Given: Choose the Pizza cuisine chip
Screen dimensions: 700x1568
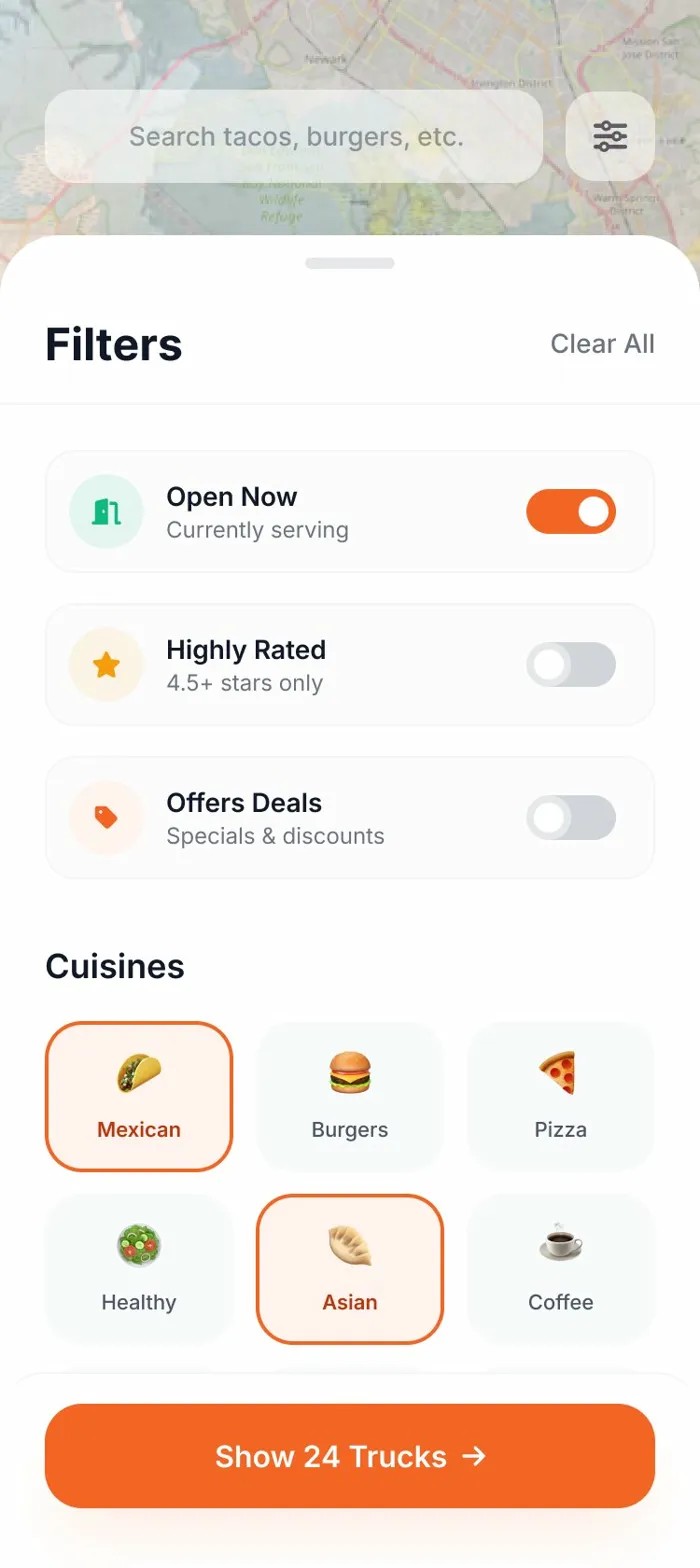Looking at the screenshot, I should coord(560,1096).
